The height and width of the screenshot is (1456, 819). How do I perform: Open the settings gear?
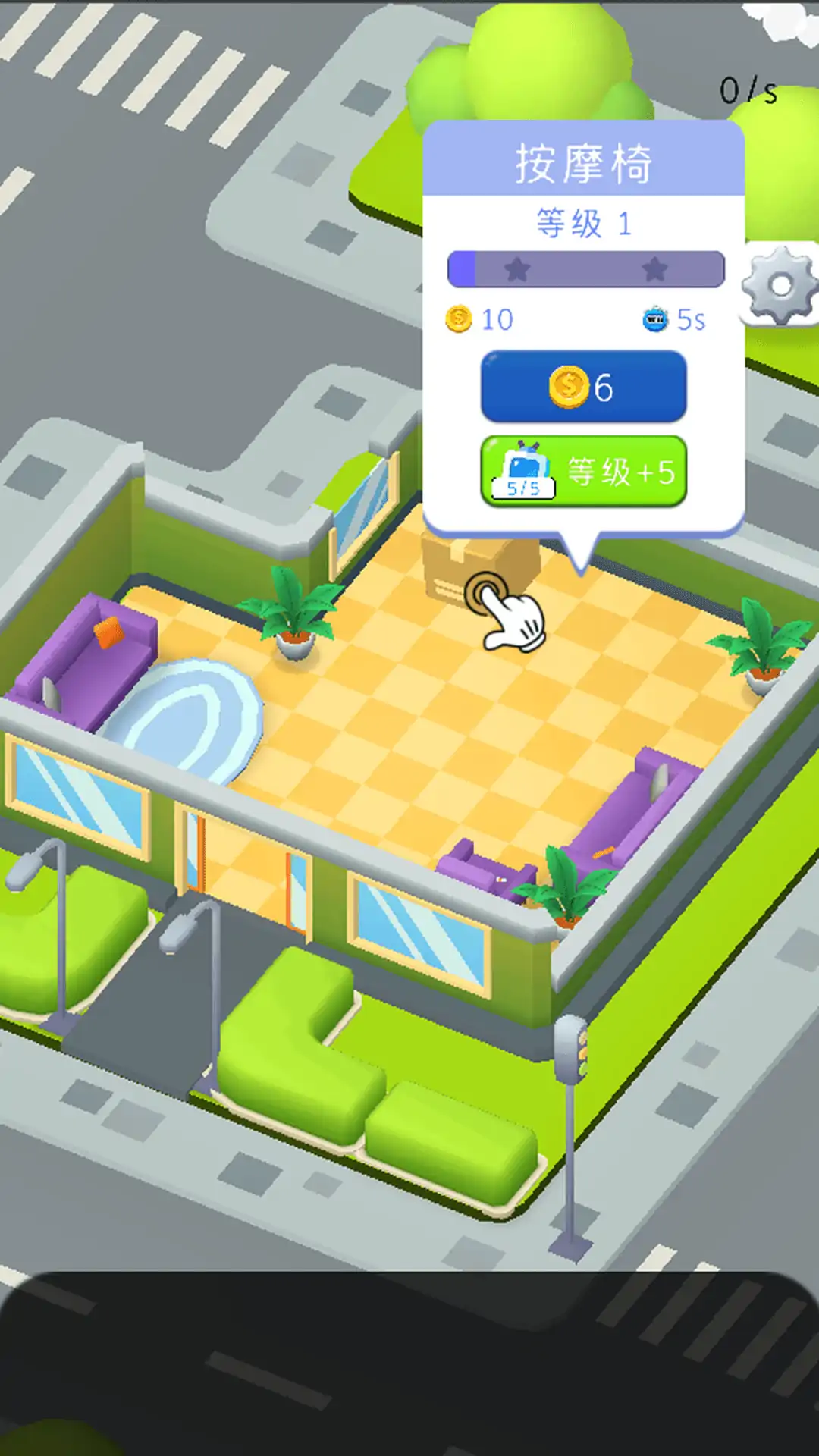780,286
